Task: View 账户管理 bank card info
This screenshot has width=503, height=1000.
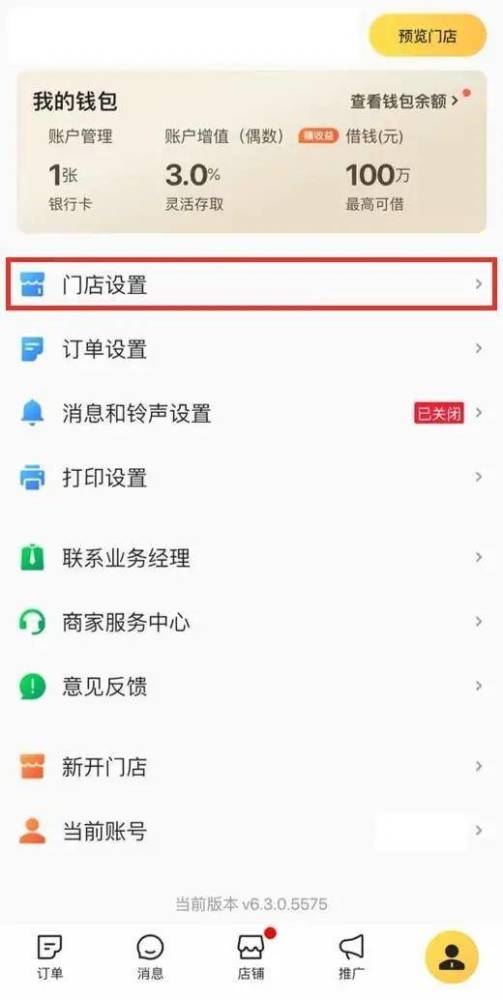Action: pos(80,170)
